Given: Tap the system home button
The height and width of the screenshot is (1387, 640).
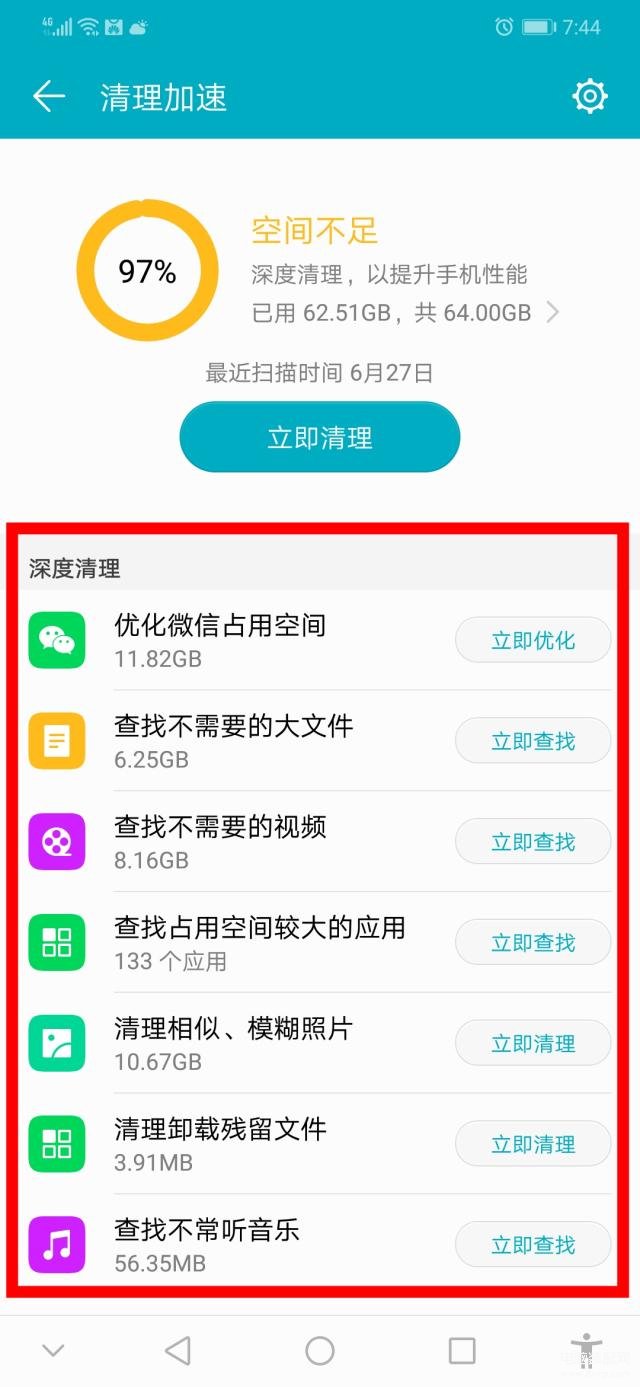Looking at the screenshot, I should 320,1351.
